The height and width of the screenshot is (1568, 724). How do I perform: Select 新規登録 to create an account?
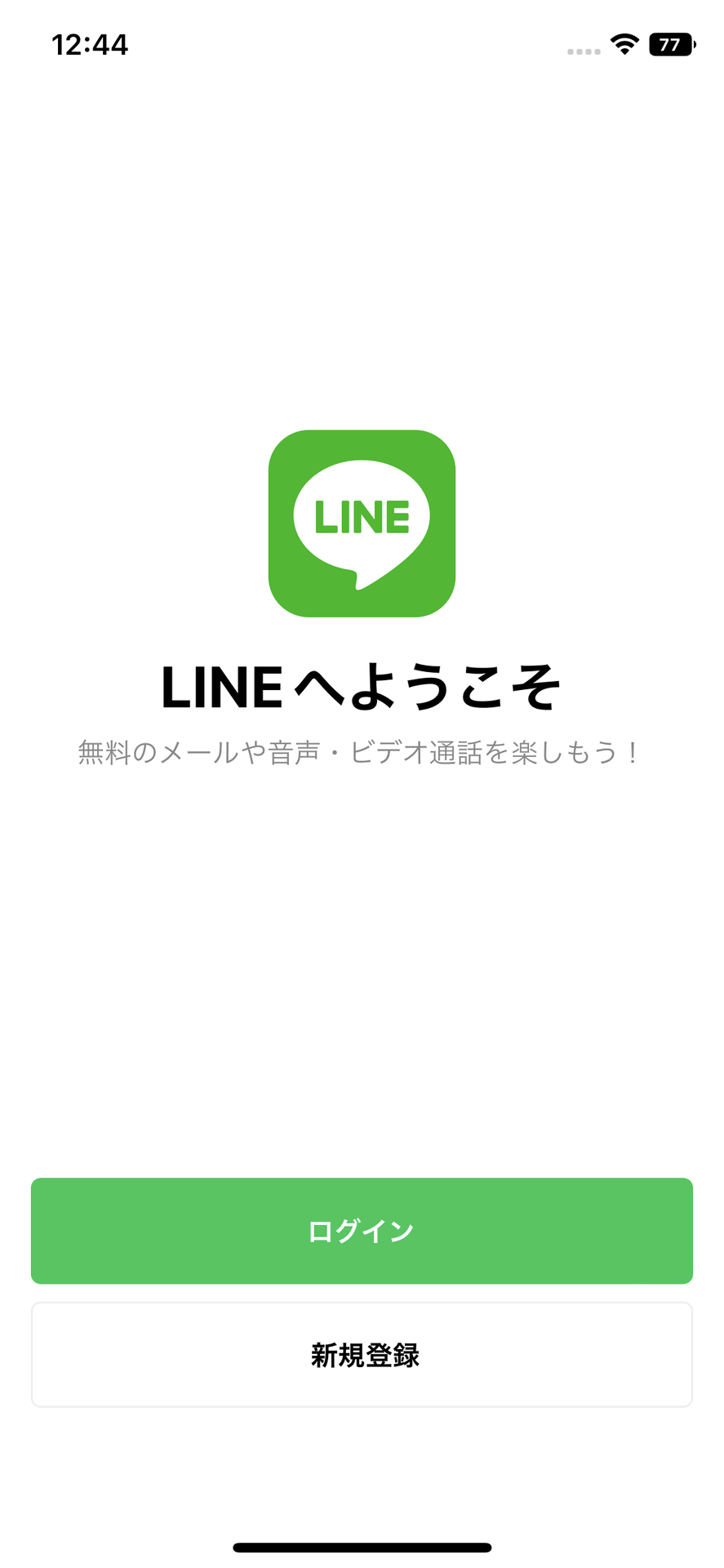pos(362,1355)
